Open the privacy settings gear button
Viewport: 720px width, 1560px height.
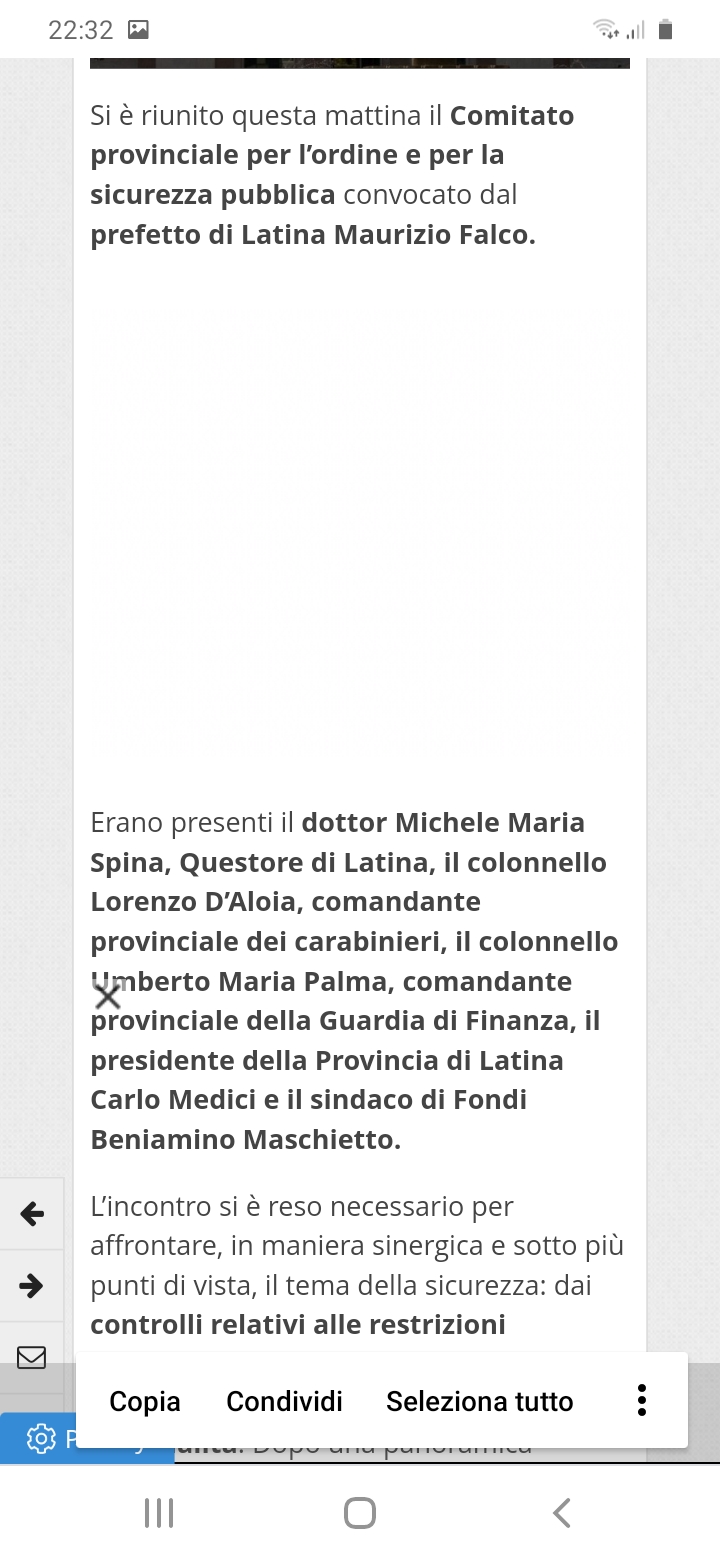40,1438
